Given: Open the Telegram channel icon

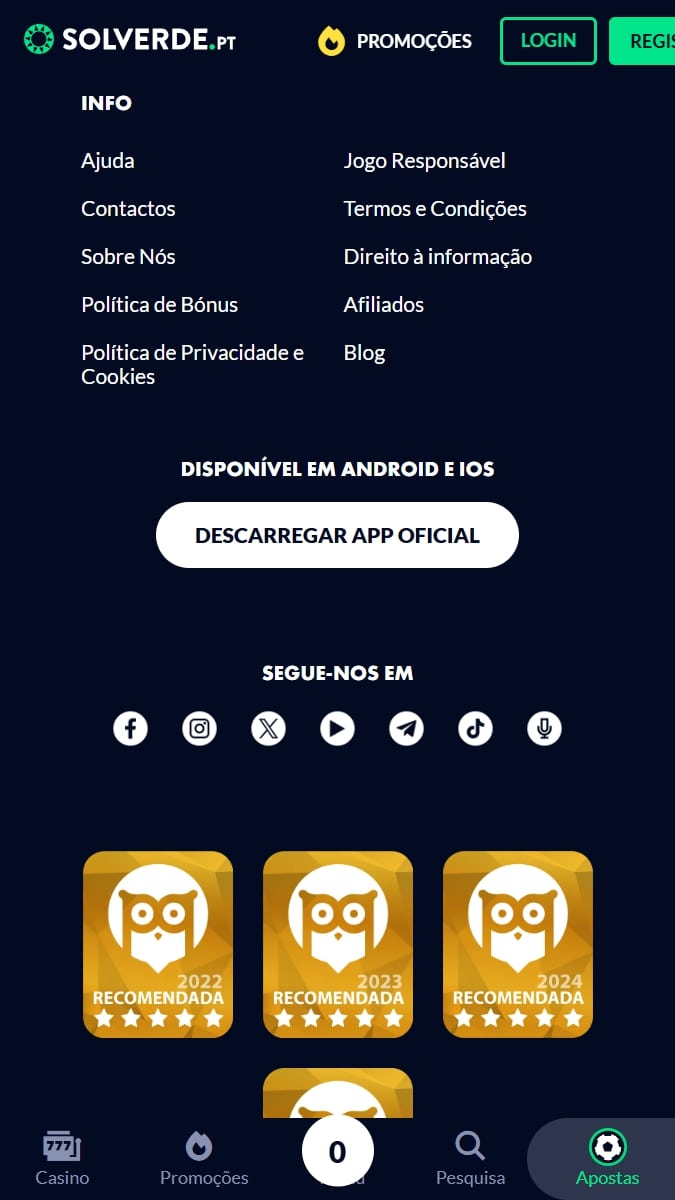Looking at the screenshot, I should click(x=406, y=728).
